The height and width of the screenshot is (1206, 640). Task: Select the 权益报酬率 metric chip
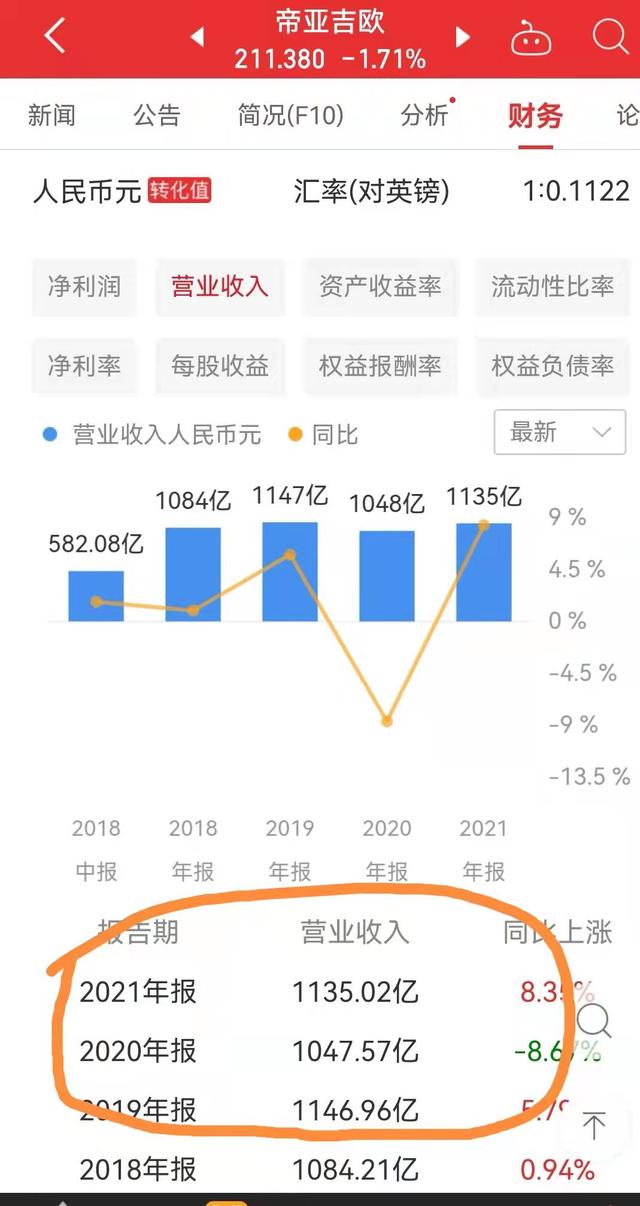tap(380, 366)
